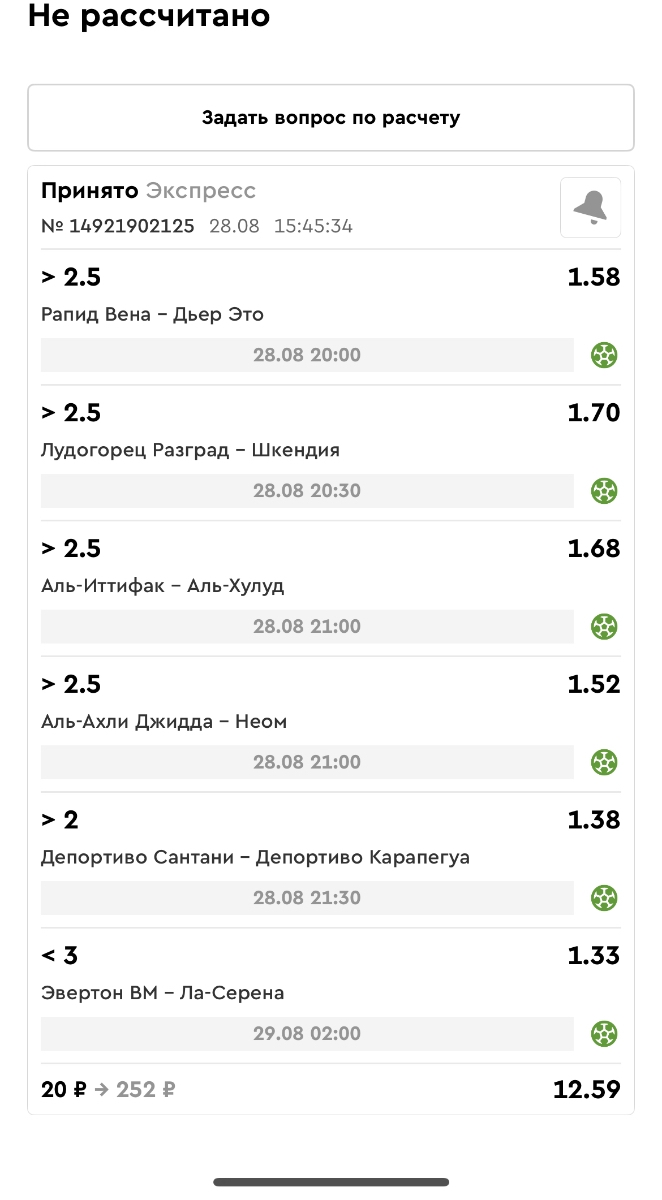Viewport: 662px width, 1200px height.
Task: Select the Аль-Ахли Джидда – Неом match
Action: (164, 722)
